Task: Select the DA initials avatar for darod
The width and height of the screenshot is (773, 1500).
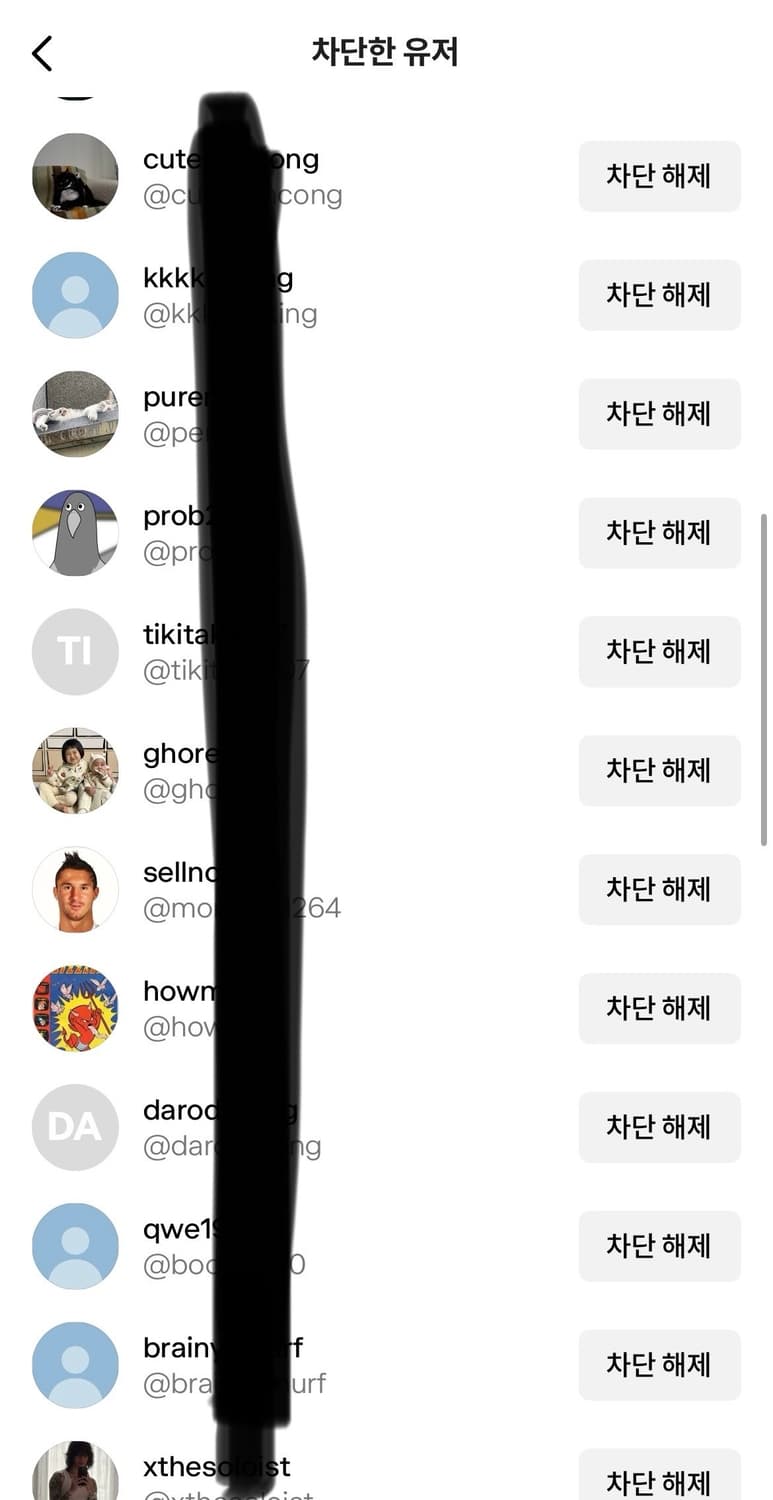Action: coord(75,1127)
